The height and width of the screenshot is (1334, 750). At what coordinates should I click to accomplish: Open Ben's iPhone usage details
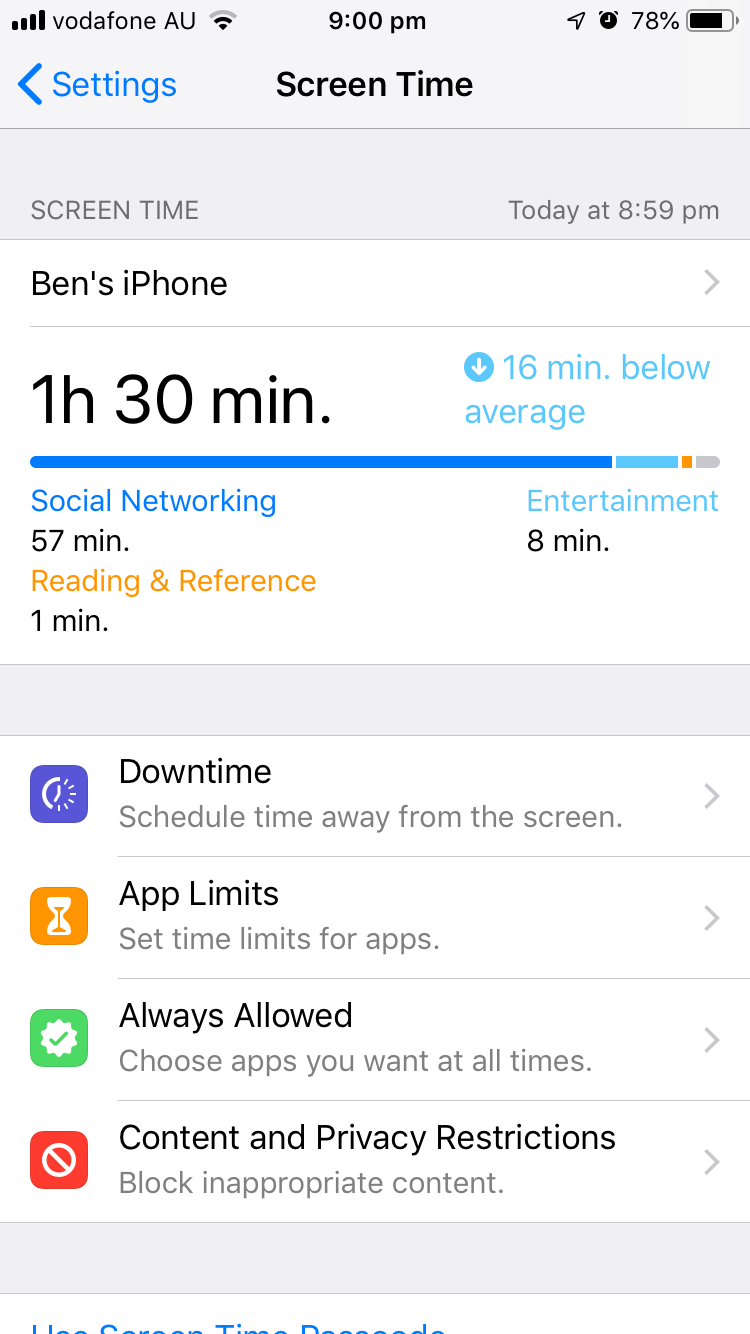[375, 284]
